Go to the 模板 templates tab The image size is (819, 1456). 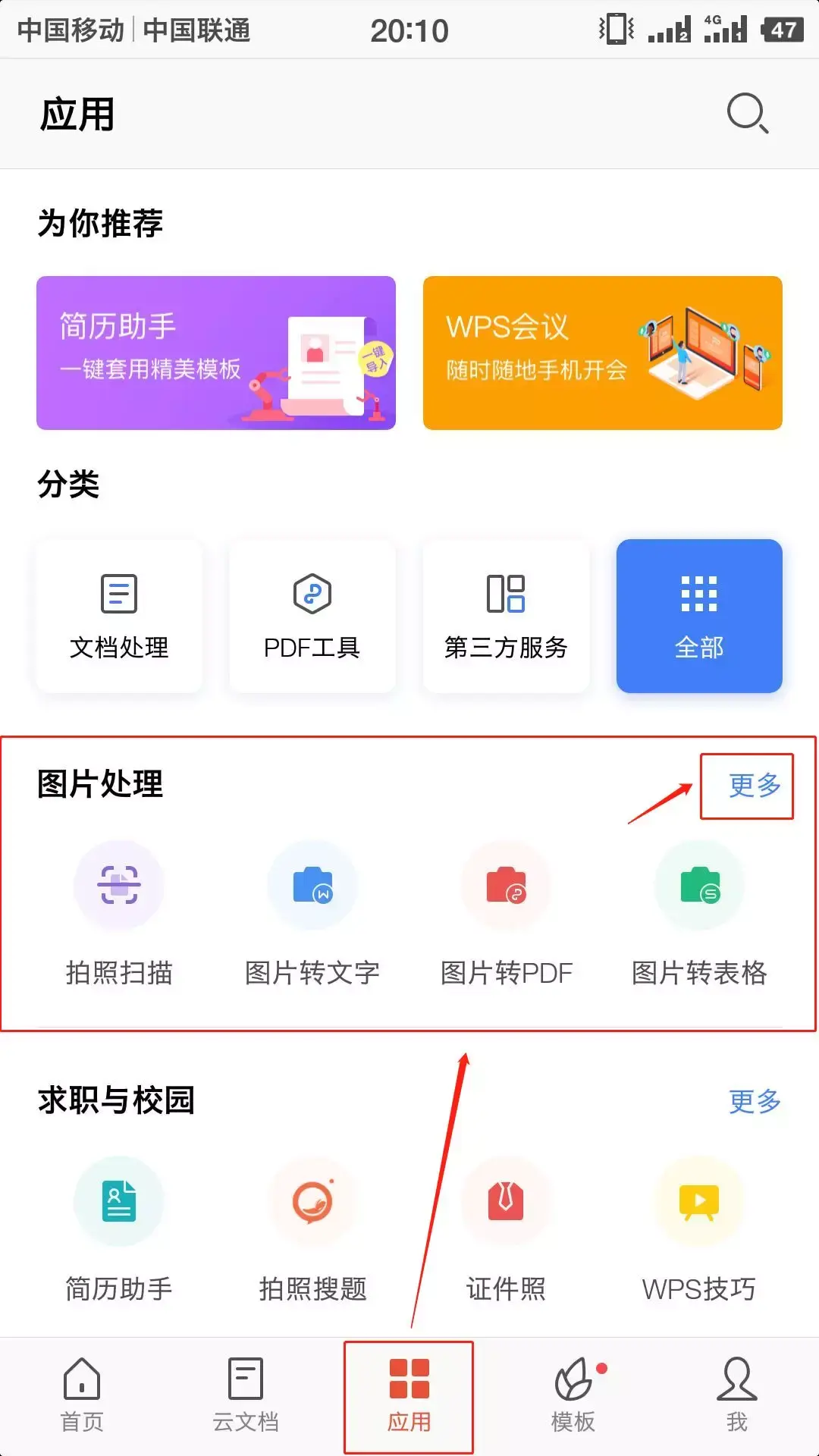(573, 1399)
